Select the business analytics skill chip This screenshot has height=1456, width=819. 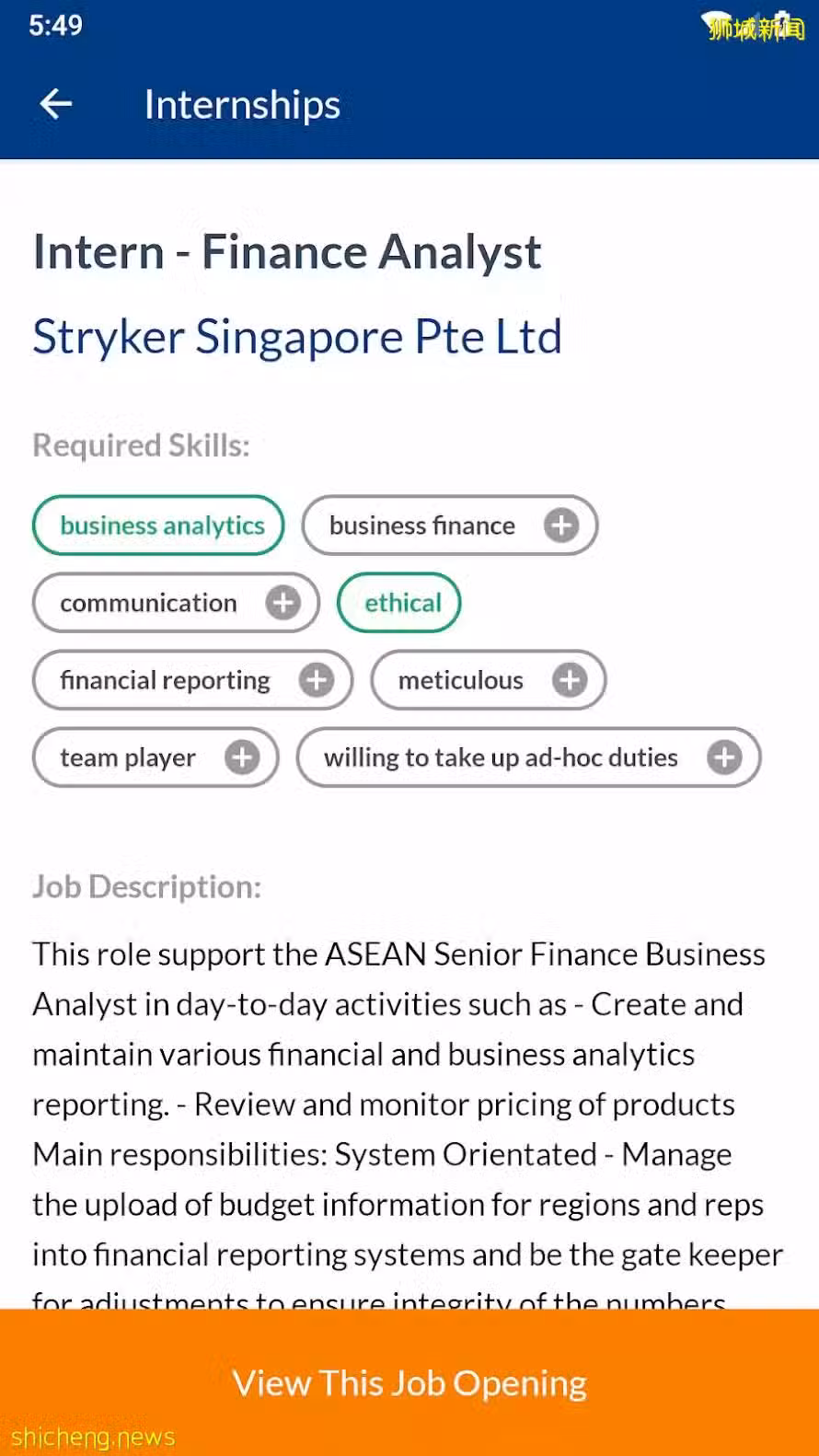pyautogui.click(x=158, y=526)
